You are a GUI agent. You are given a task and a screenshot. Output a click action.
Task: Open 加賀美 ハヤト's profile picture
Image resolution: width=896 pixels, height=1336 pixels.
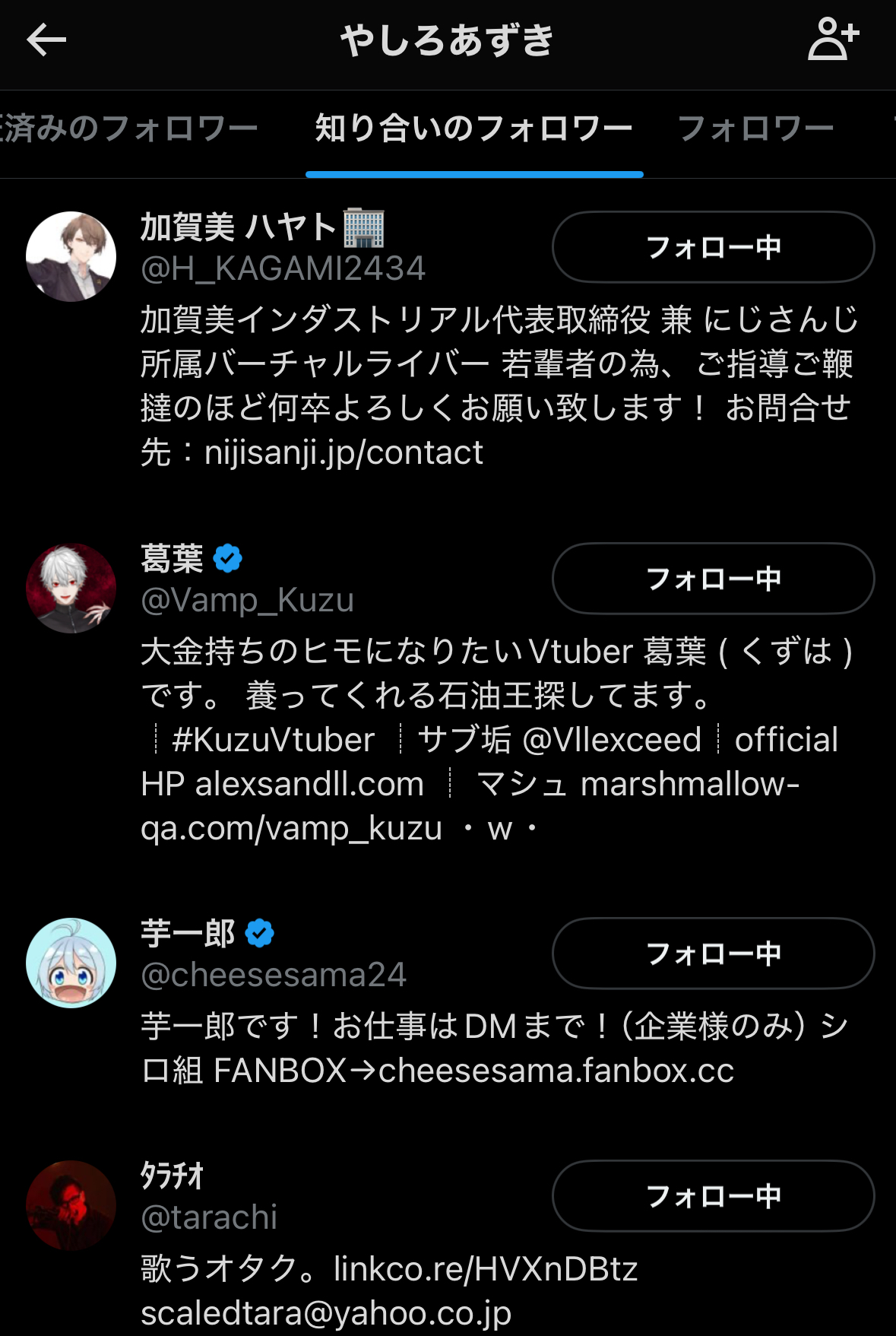[71, 256]
